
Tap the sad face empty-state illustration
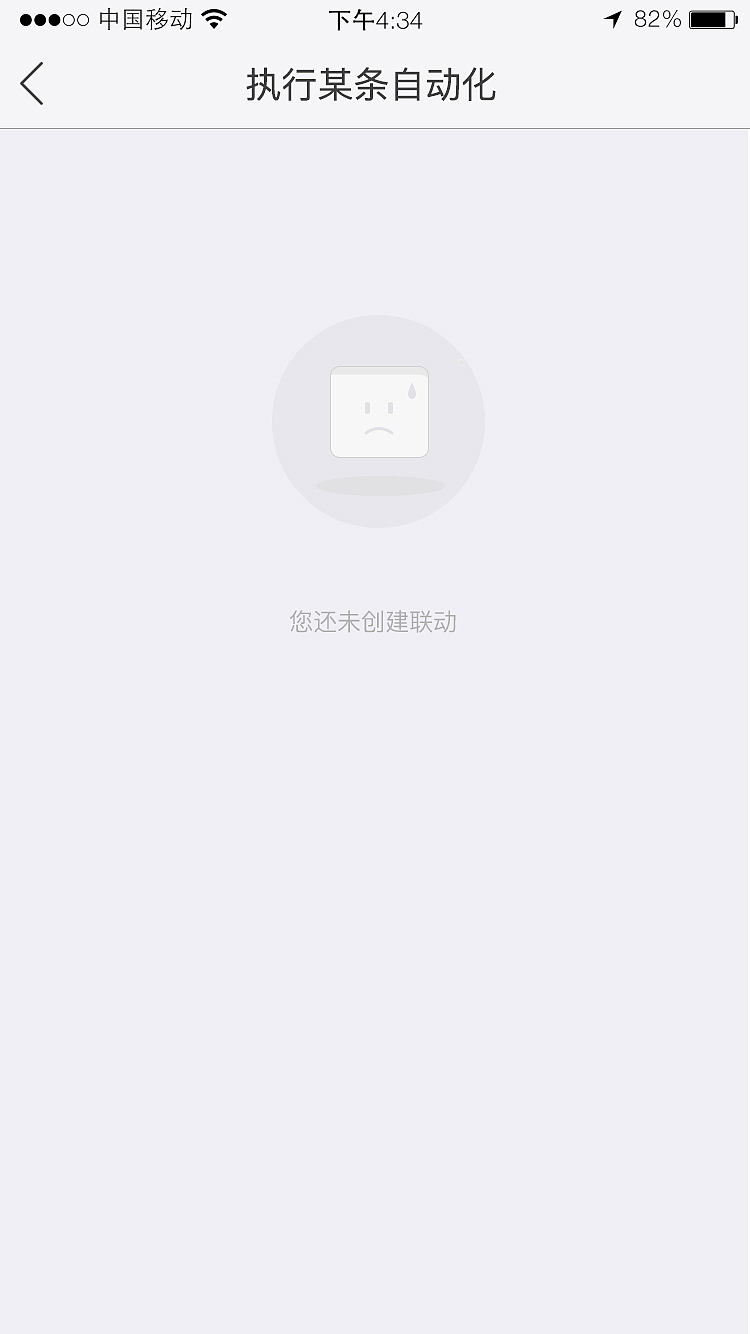379,412
